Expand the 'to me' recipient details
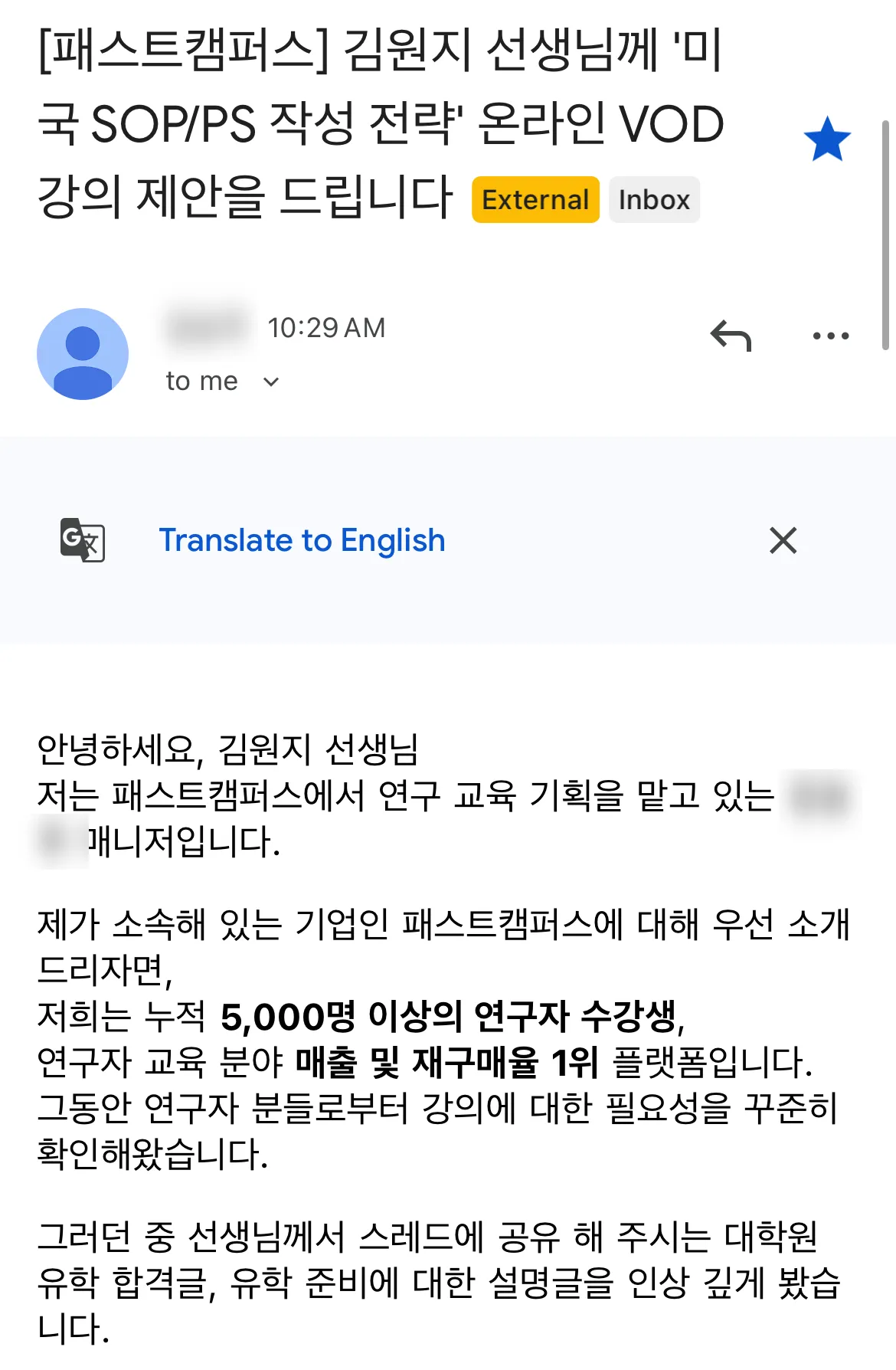 270,382
